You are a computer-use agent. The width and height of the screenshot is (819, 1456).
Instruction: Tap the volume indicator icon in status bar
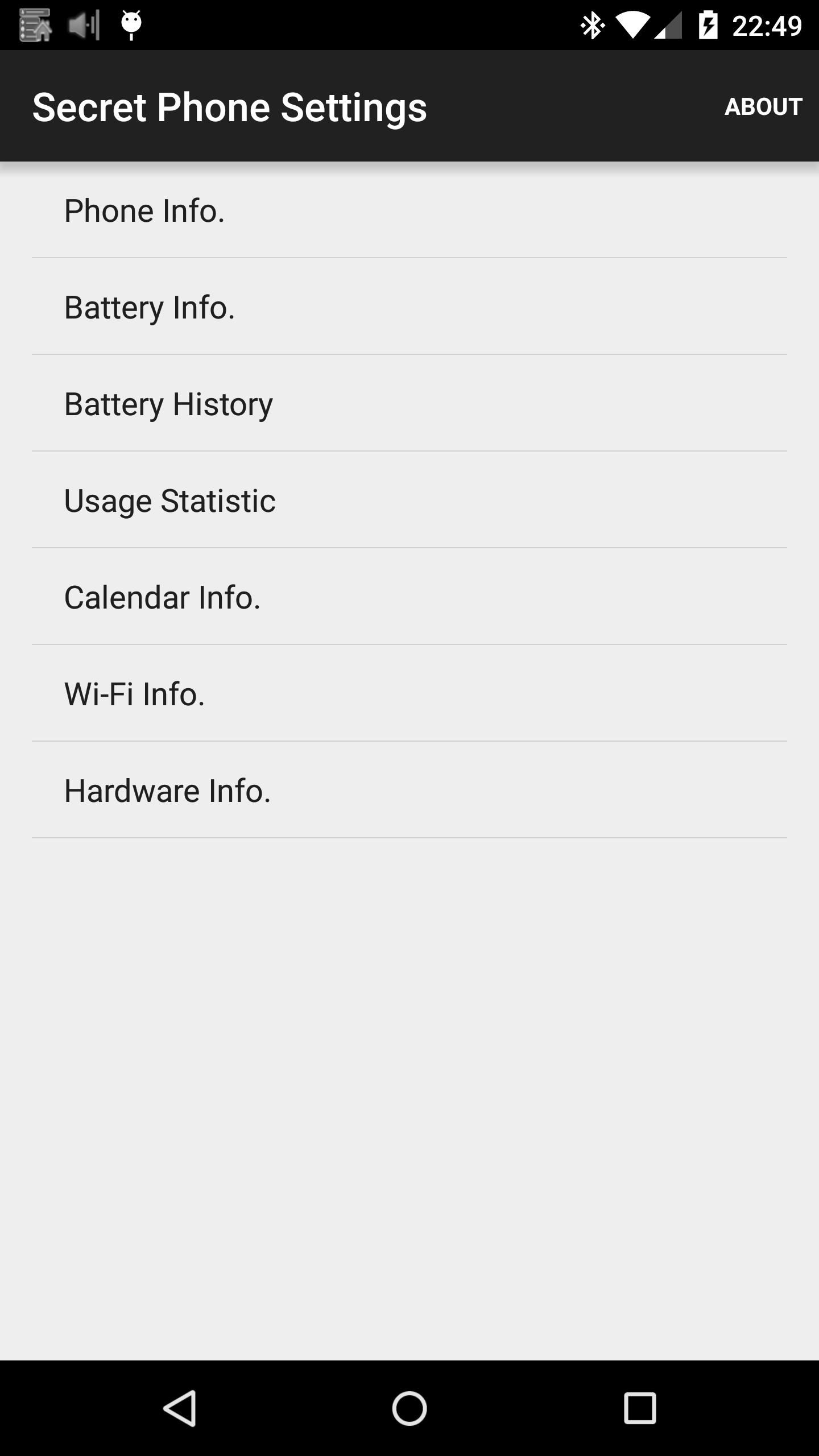82,24
